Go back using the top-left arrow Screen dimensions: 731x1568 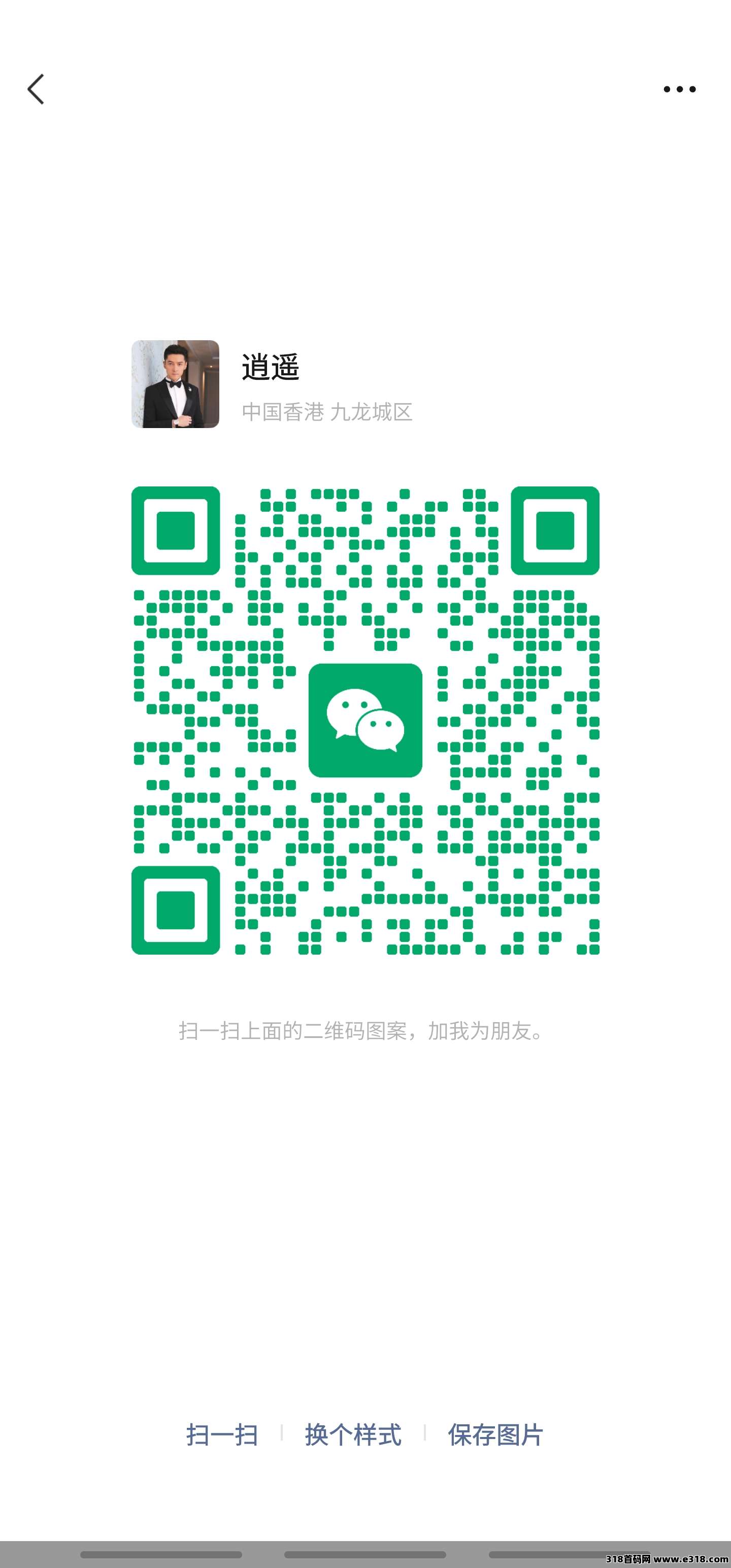tap(36, 89)
